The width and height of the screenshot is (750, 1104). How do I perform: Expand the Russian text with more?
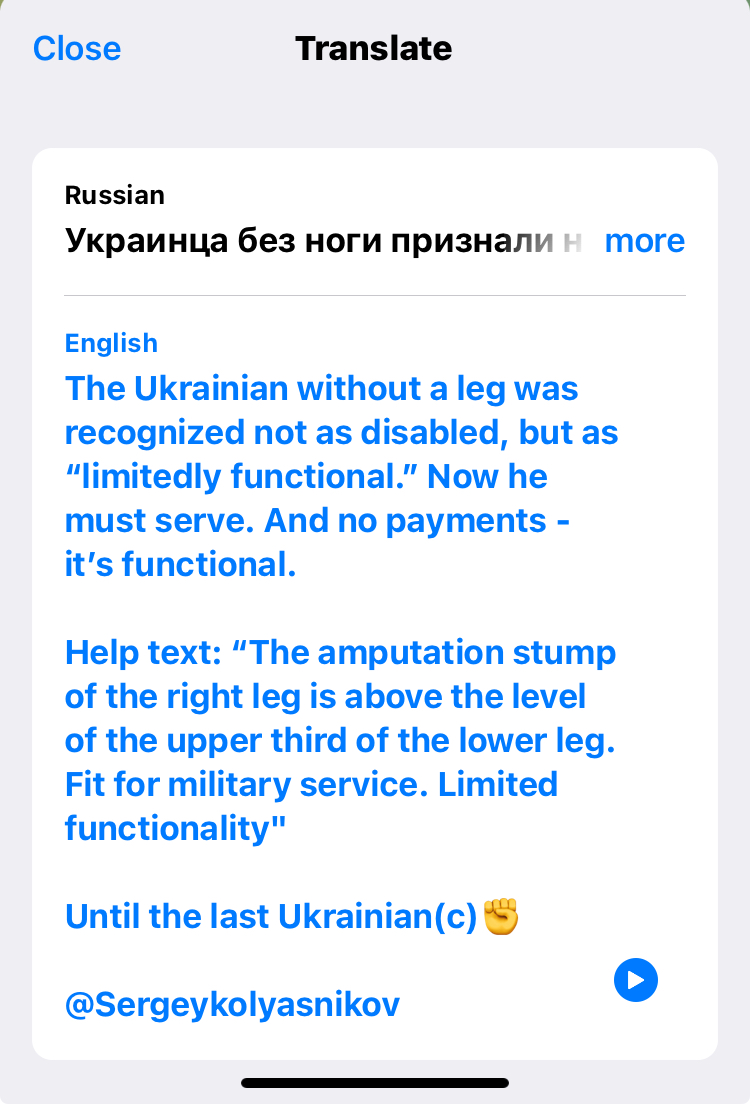(x=645, y=241)
